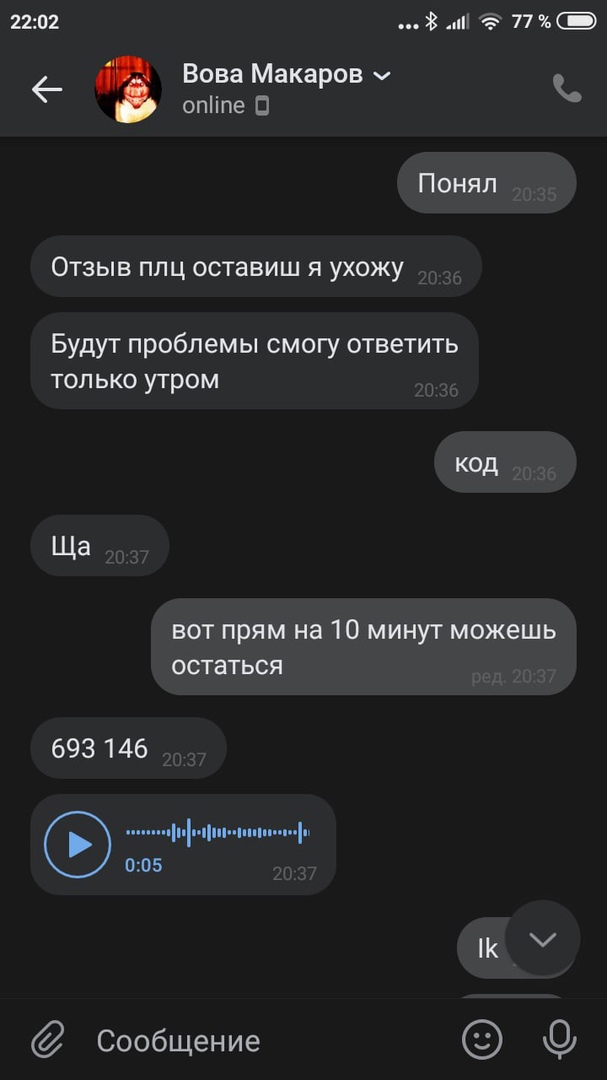Open Вова Макаров's profile avatar

(x=128, y=90)
